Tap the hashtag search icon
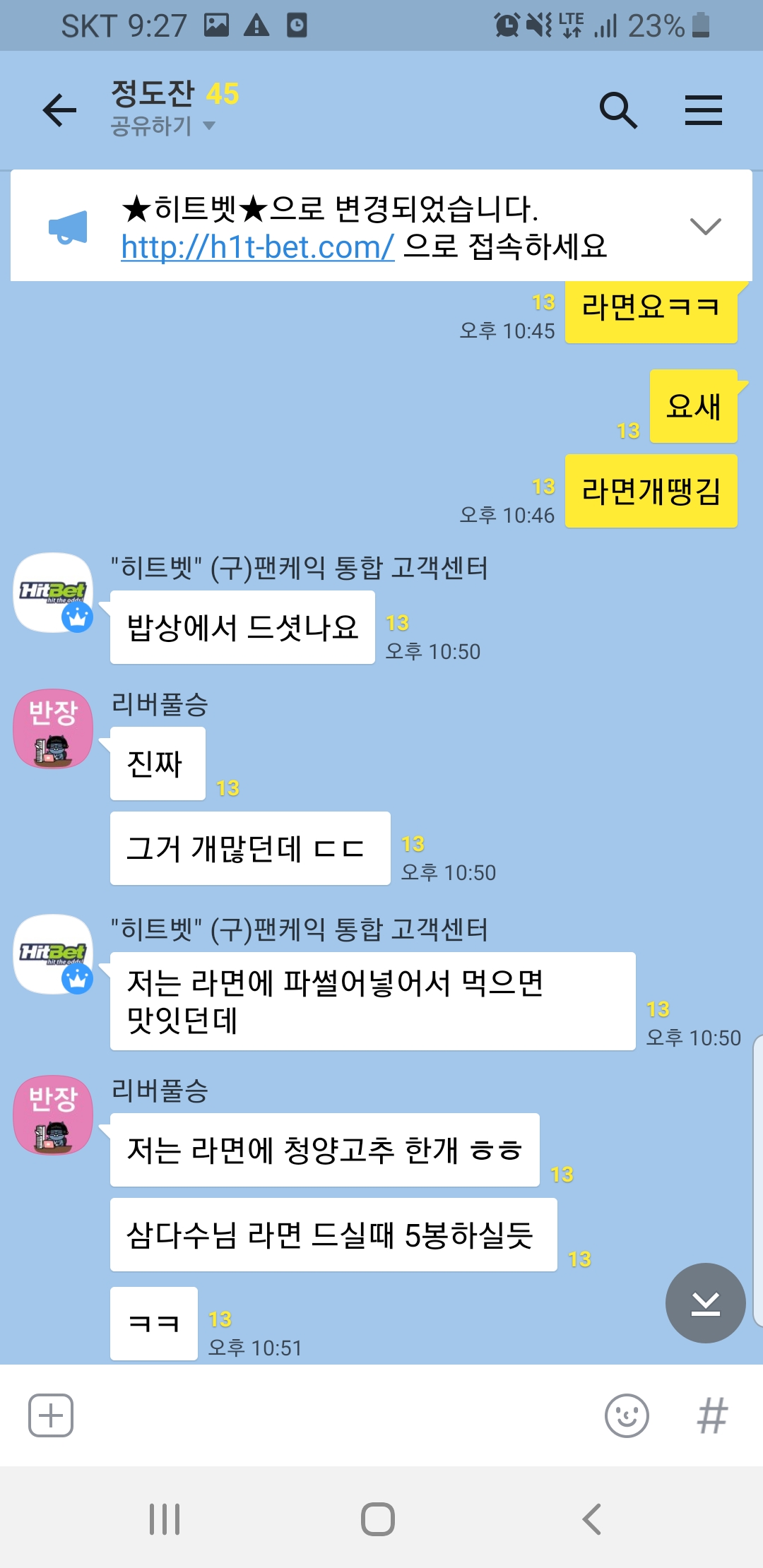 (711, 1415)
